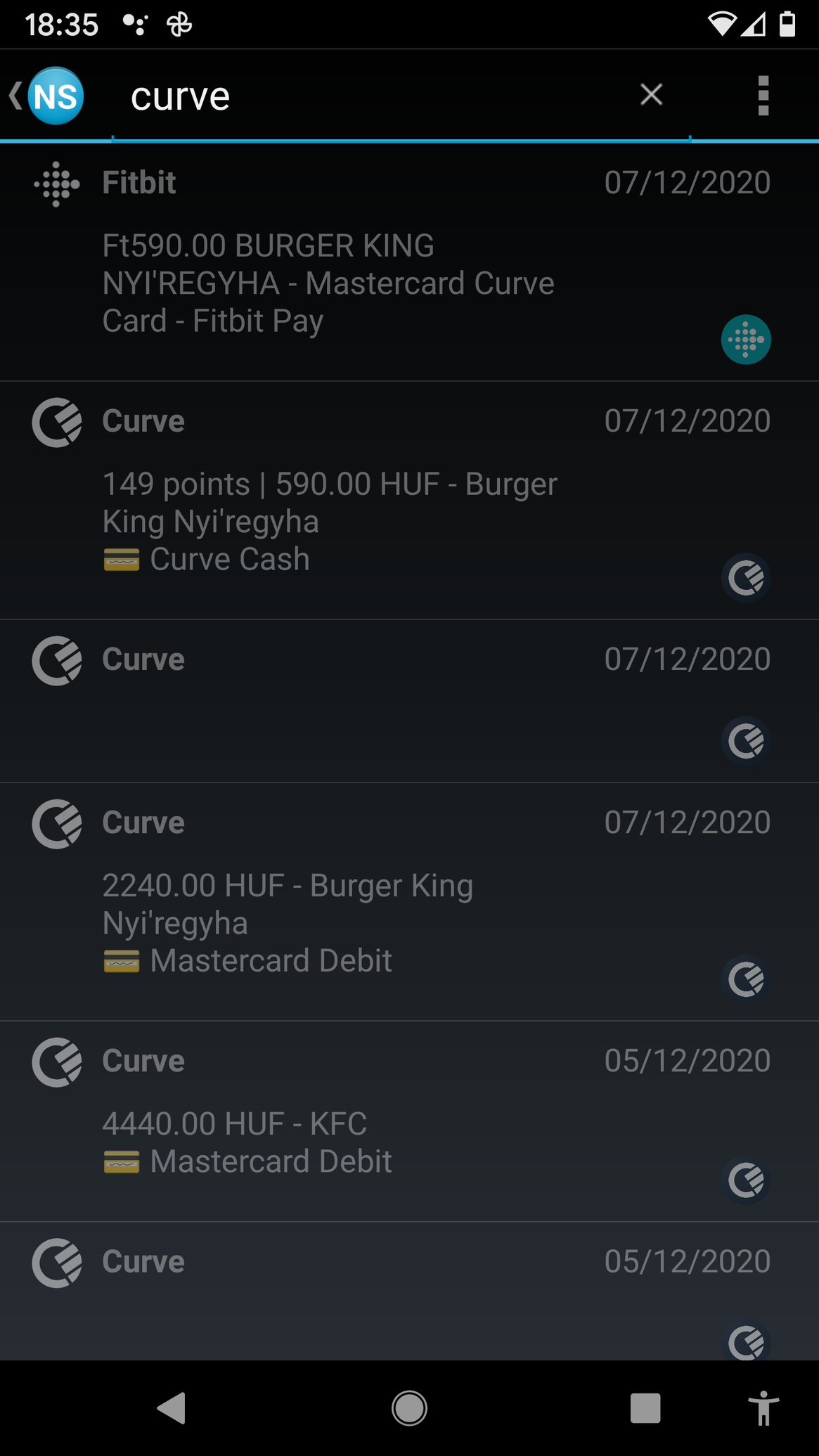Open Curve 2240.00 HUF Burger King entry
Viewport: 819px width, 1456px height.
pyautogui.click(x=409, y=902)
